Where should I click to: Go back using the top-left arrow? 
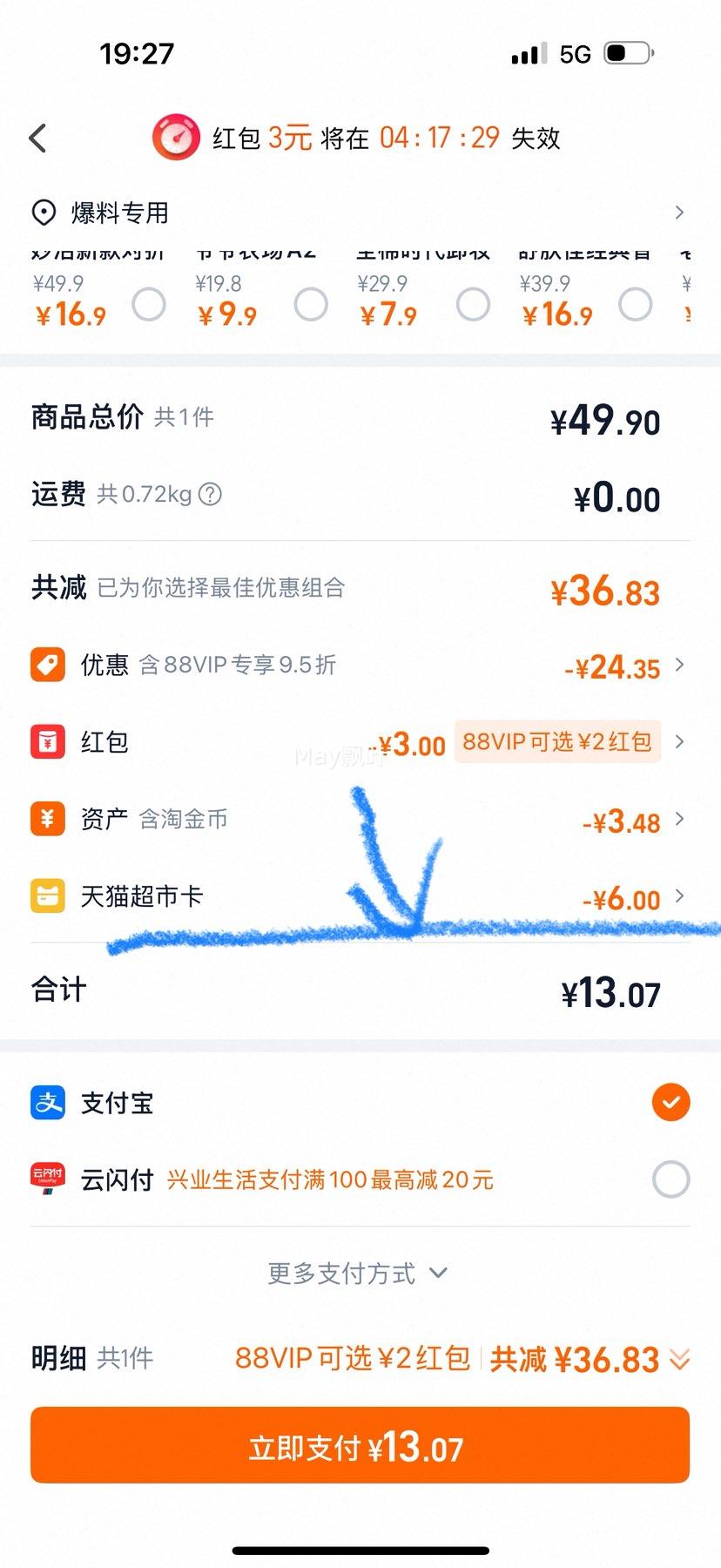tap(37, 138)
